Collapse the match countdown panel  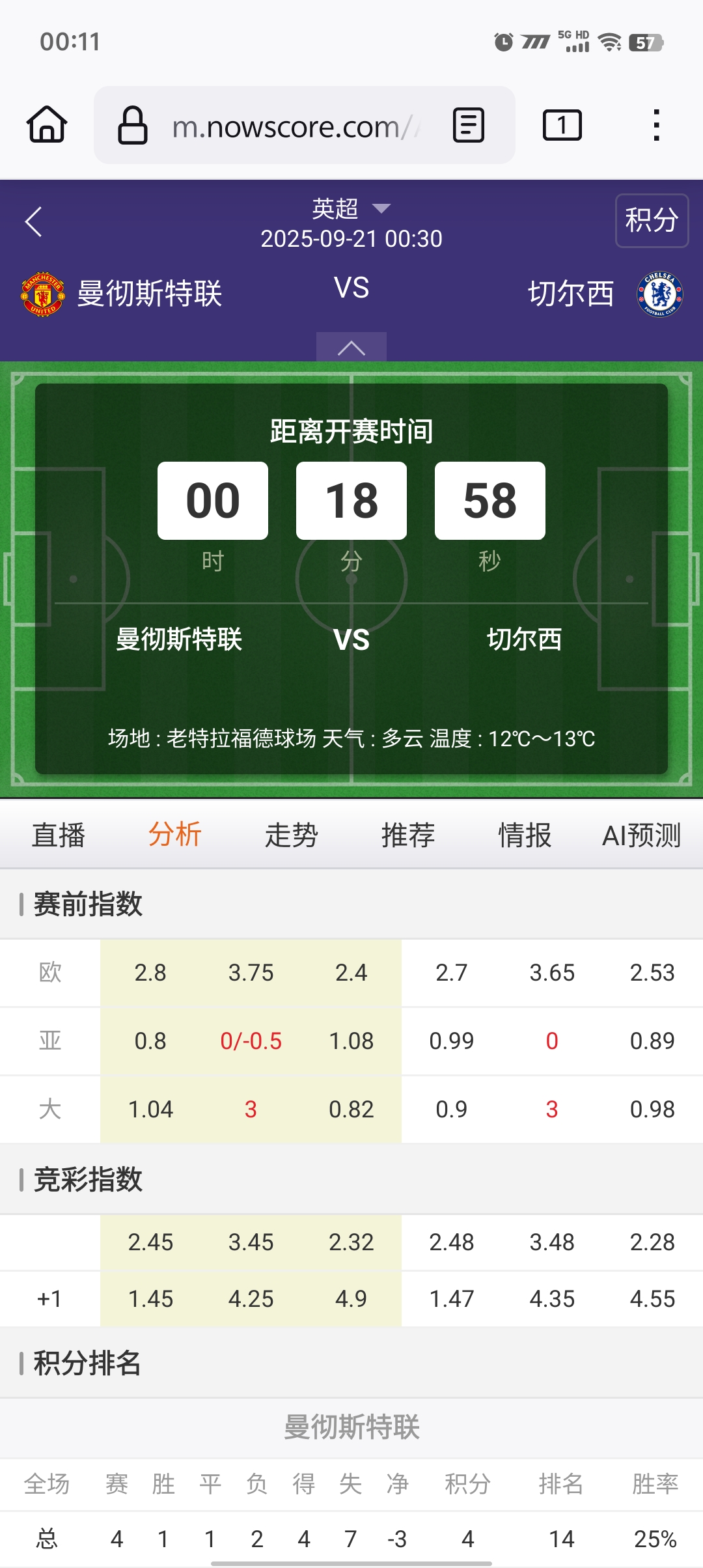click(x=351, y=347)
